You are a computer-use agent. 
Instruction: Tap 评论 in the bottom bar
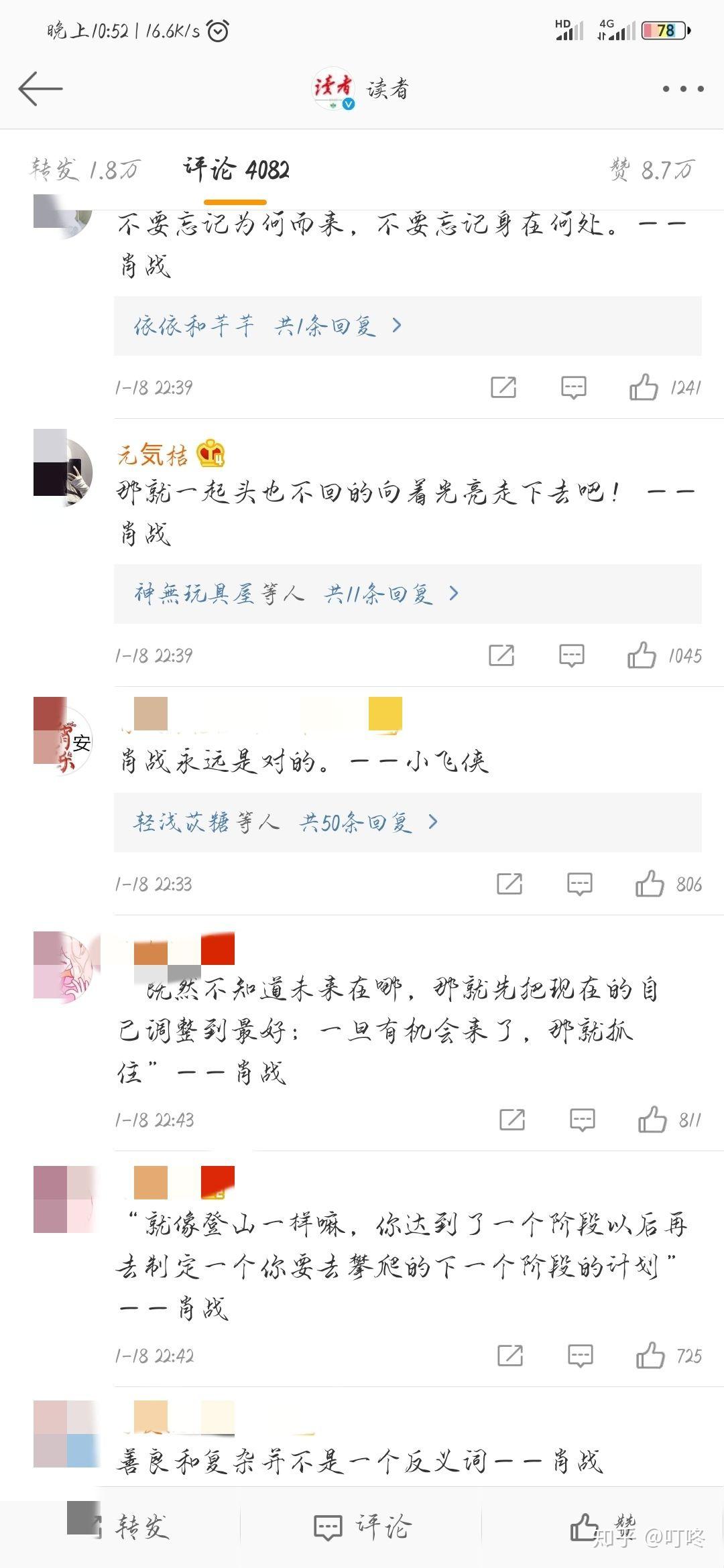[362, 1527]
